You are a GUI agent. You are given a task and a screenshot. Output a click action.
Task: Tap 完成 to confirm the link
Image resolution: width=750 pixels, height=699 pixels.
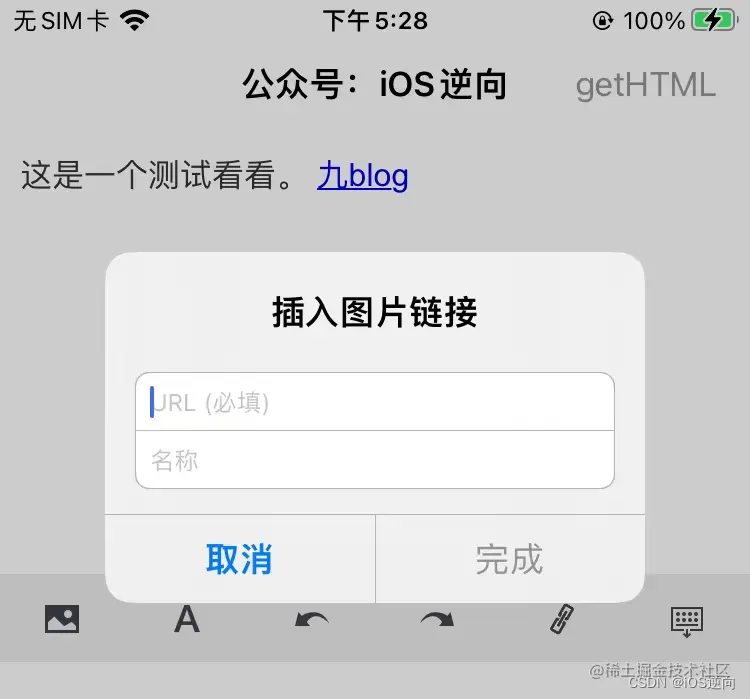pyautogui.click(x=509, y=559)
